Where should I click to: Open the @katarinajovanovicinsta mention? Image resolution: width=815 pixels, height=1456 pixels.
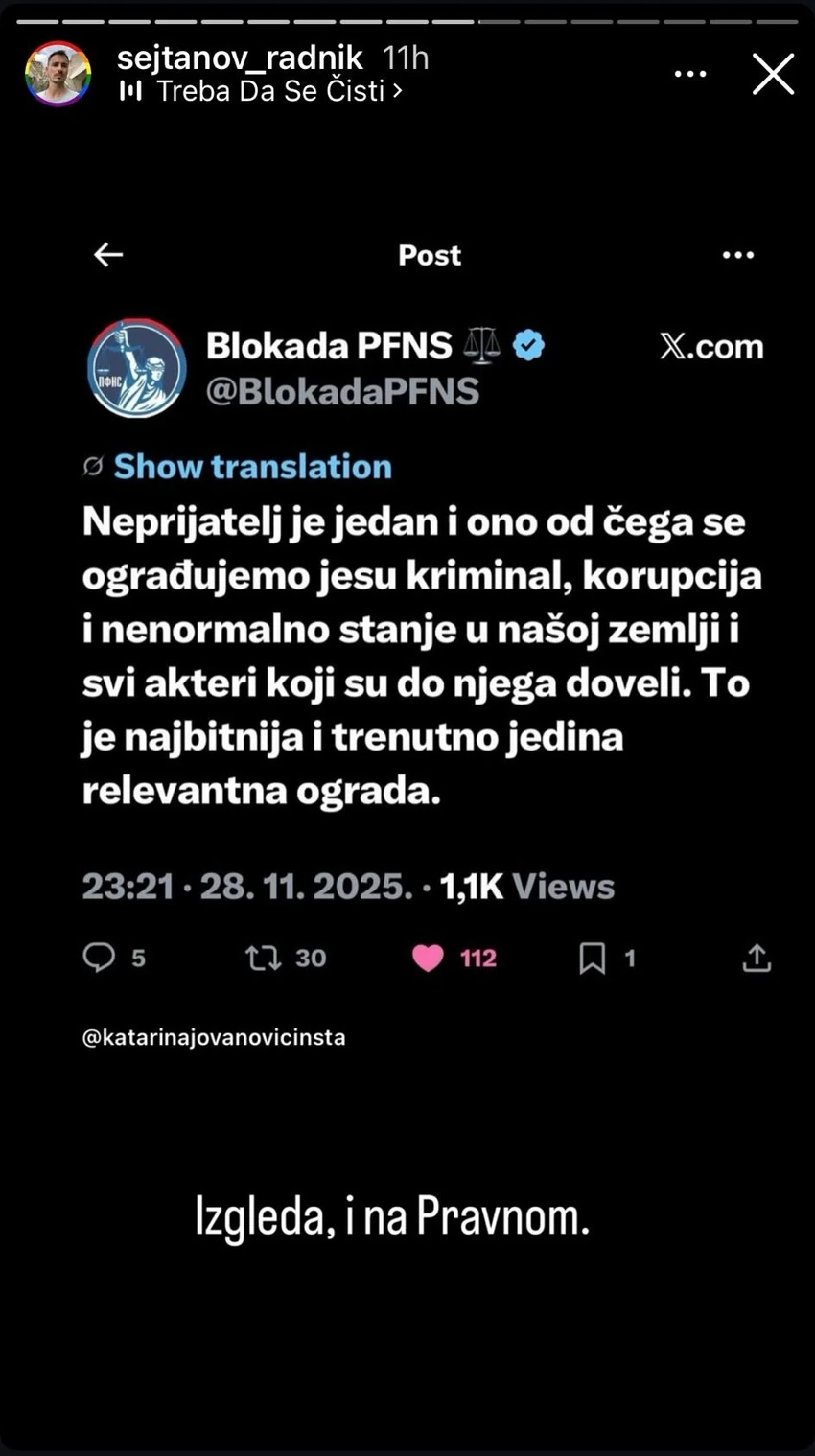[214, 1037]
